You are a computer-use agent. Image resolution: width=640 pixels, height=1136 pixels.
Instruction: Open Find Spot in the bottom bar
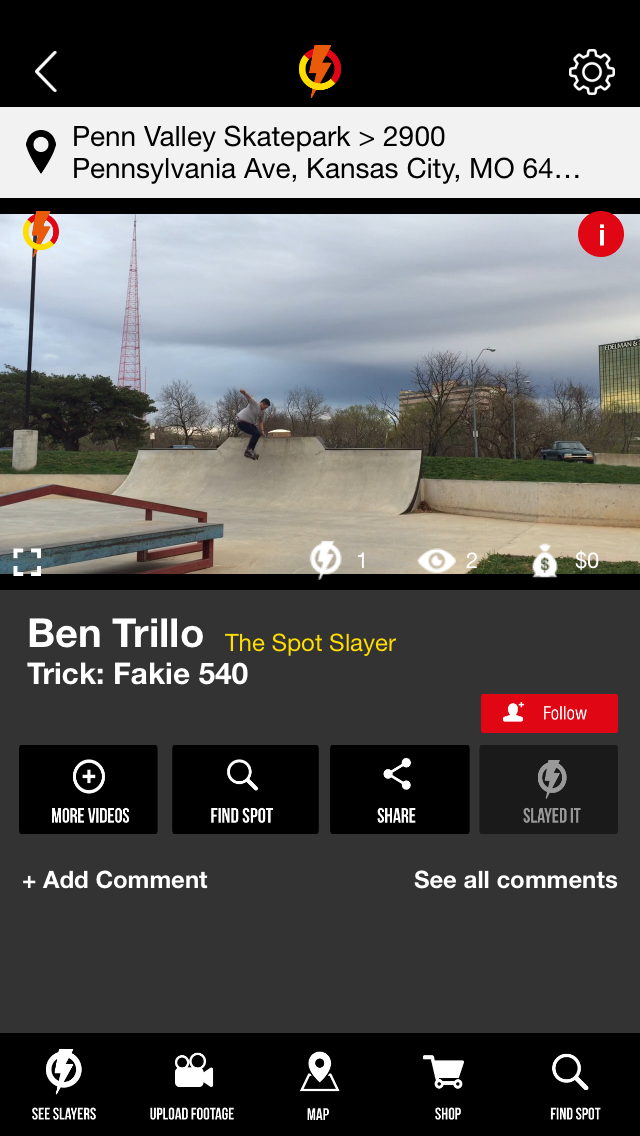(575, 1085)
